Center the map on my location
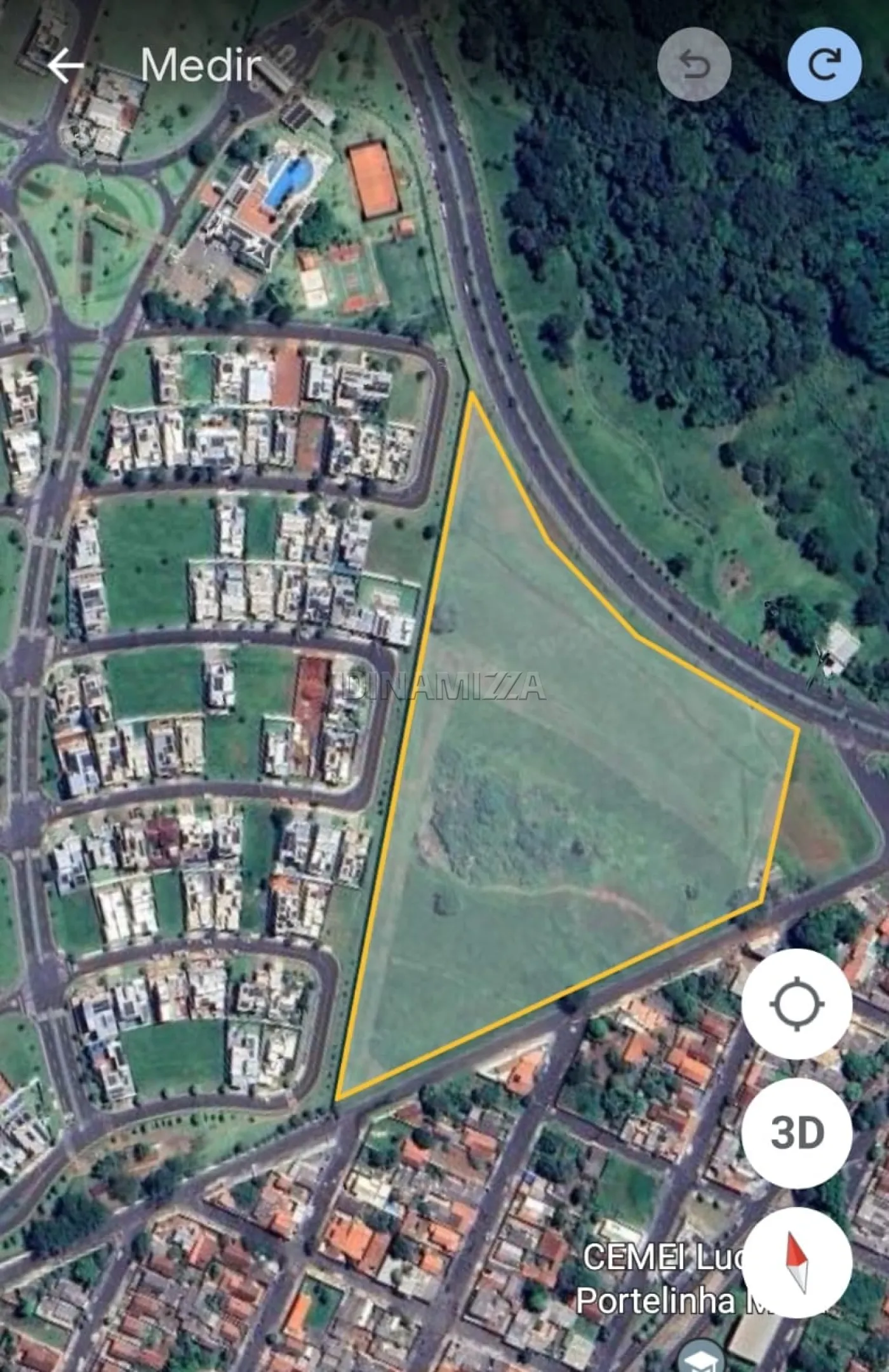 tap(796, 1004)
